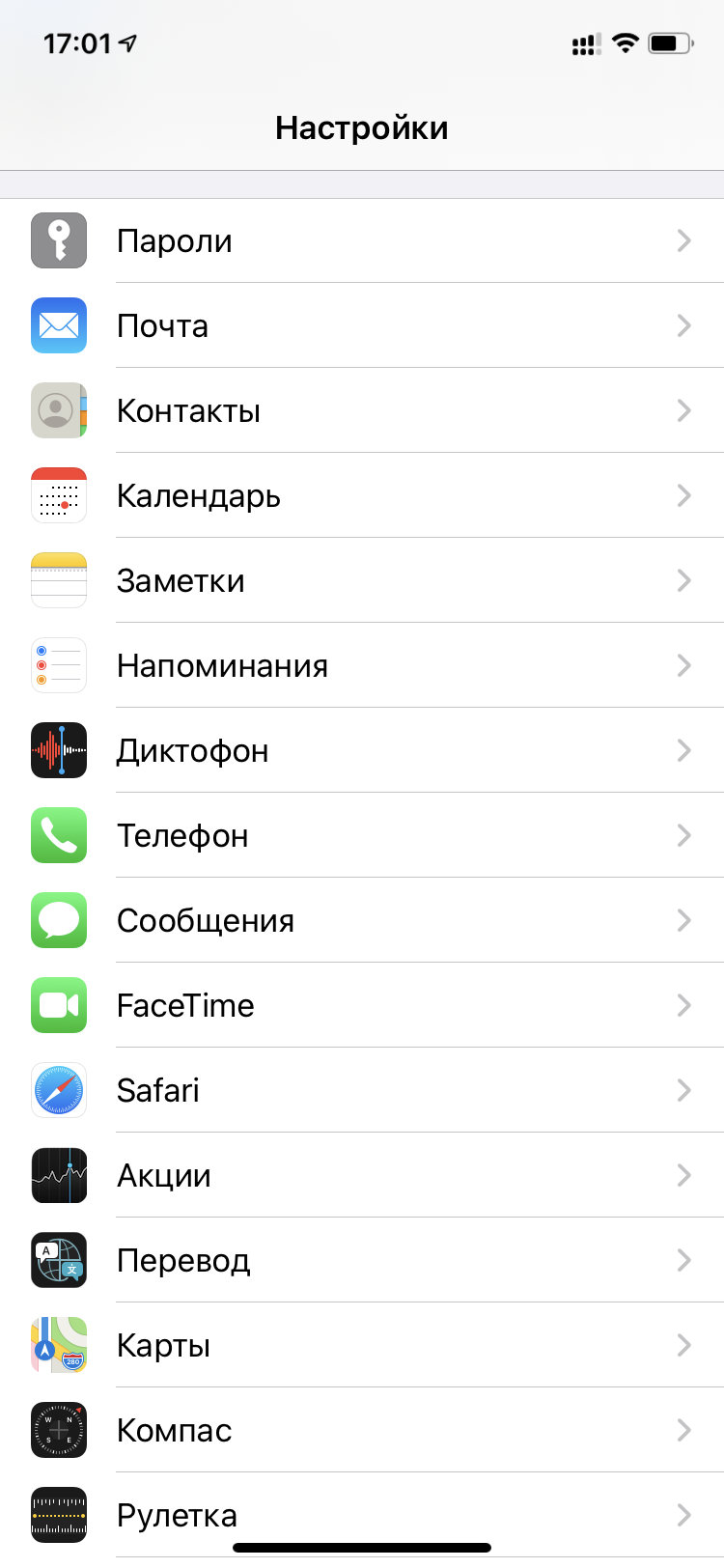
Task: Go to Карты settings
Action: pyautogui.click(x=362, y=1346)
